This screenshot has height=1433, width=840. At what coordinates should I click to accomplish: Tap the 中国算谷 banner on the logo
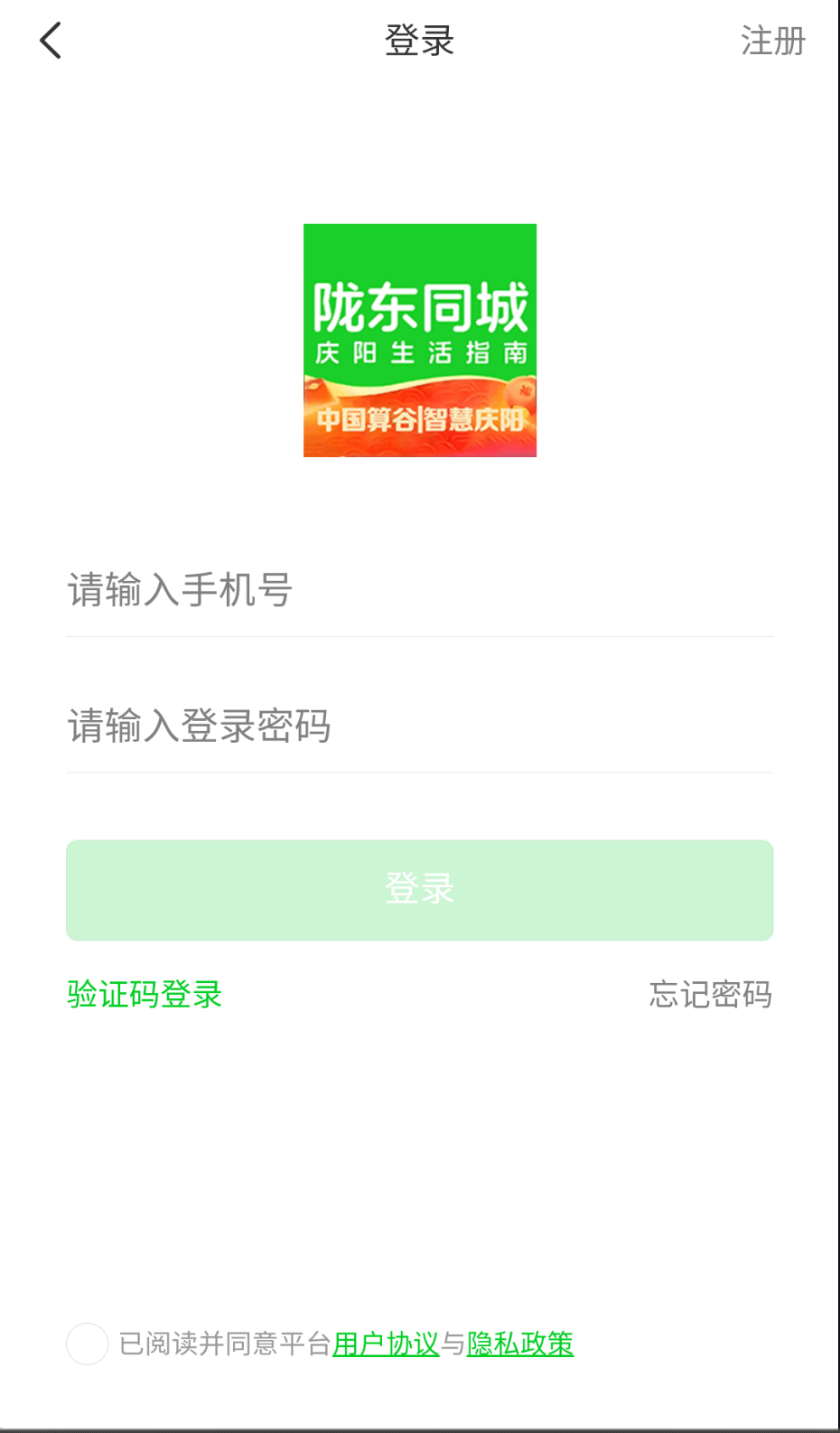click(420, 418)
